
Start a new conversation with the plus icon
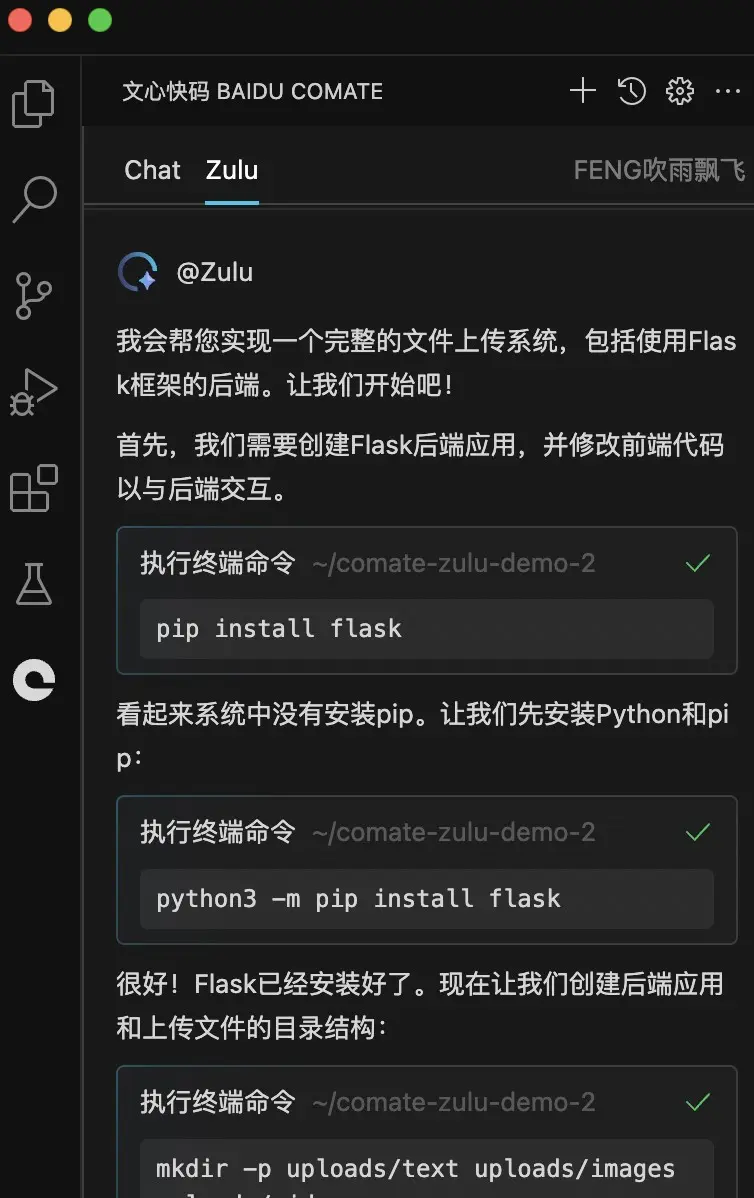tap(583, 90)
